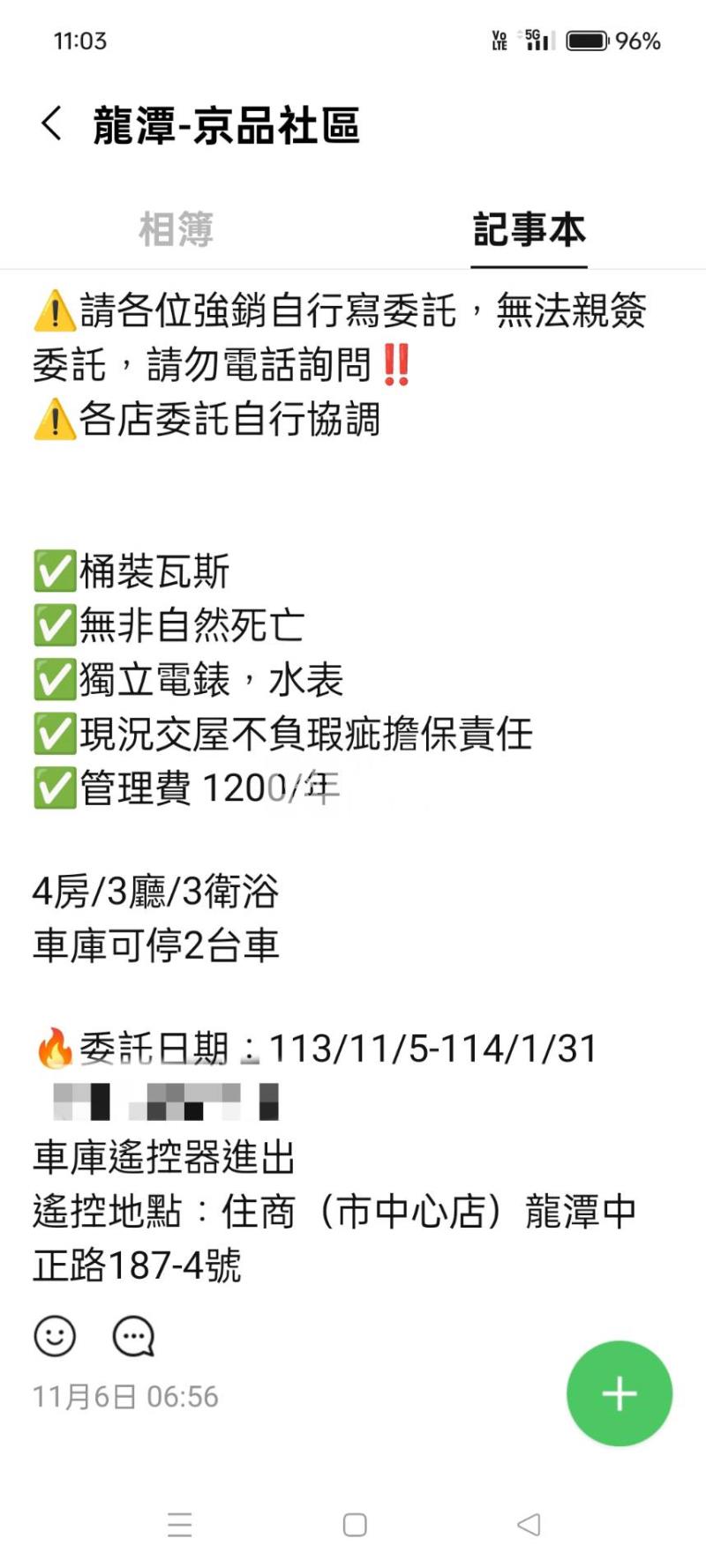Go back from 龍潭-京品社區
Image resolution: width=706 pixels, height=1568 pixels.
coord(52,124)
